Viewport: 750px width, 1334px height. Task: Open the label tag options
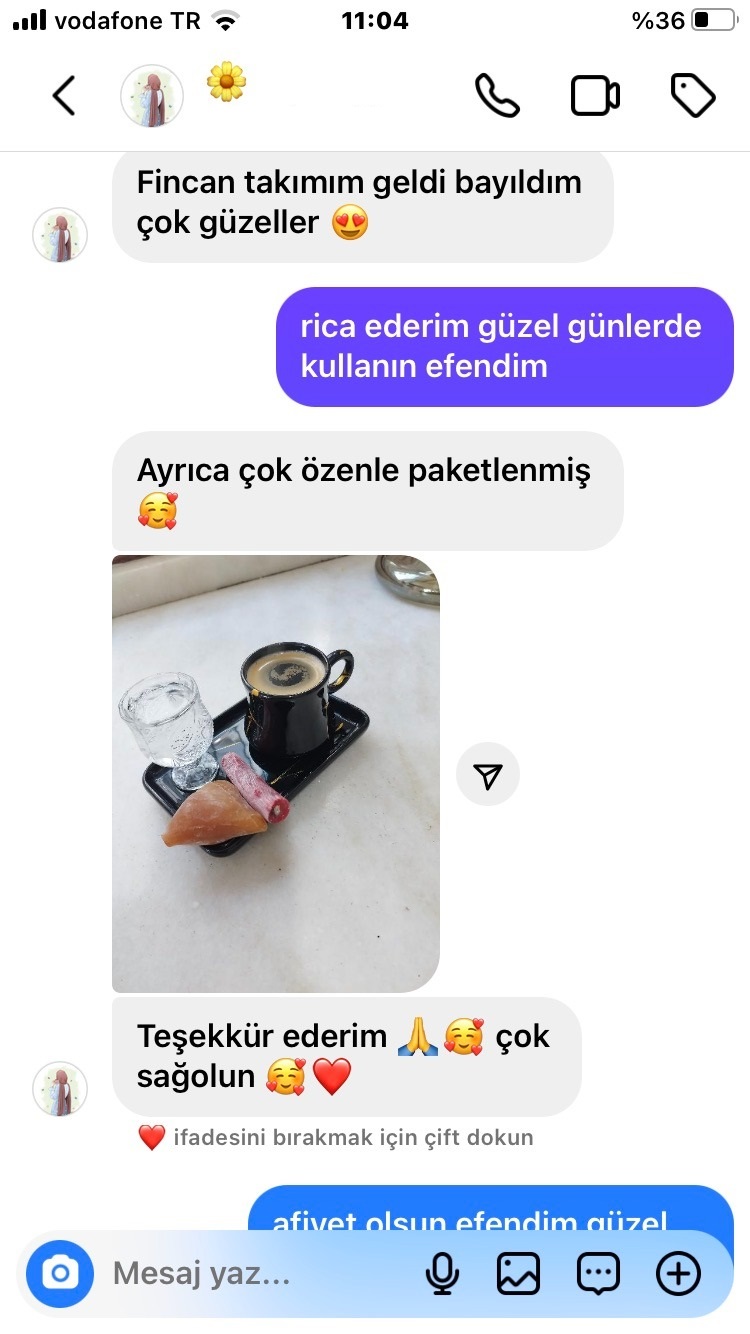click(x=692, y=96)
